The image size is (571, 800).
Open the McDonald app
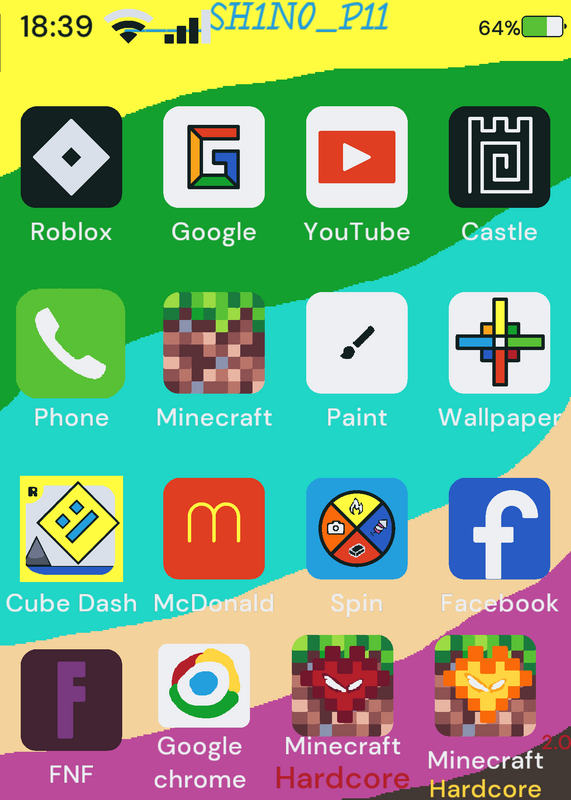point(214,529)
